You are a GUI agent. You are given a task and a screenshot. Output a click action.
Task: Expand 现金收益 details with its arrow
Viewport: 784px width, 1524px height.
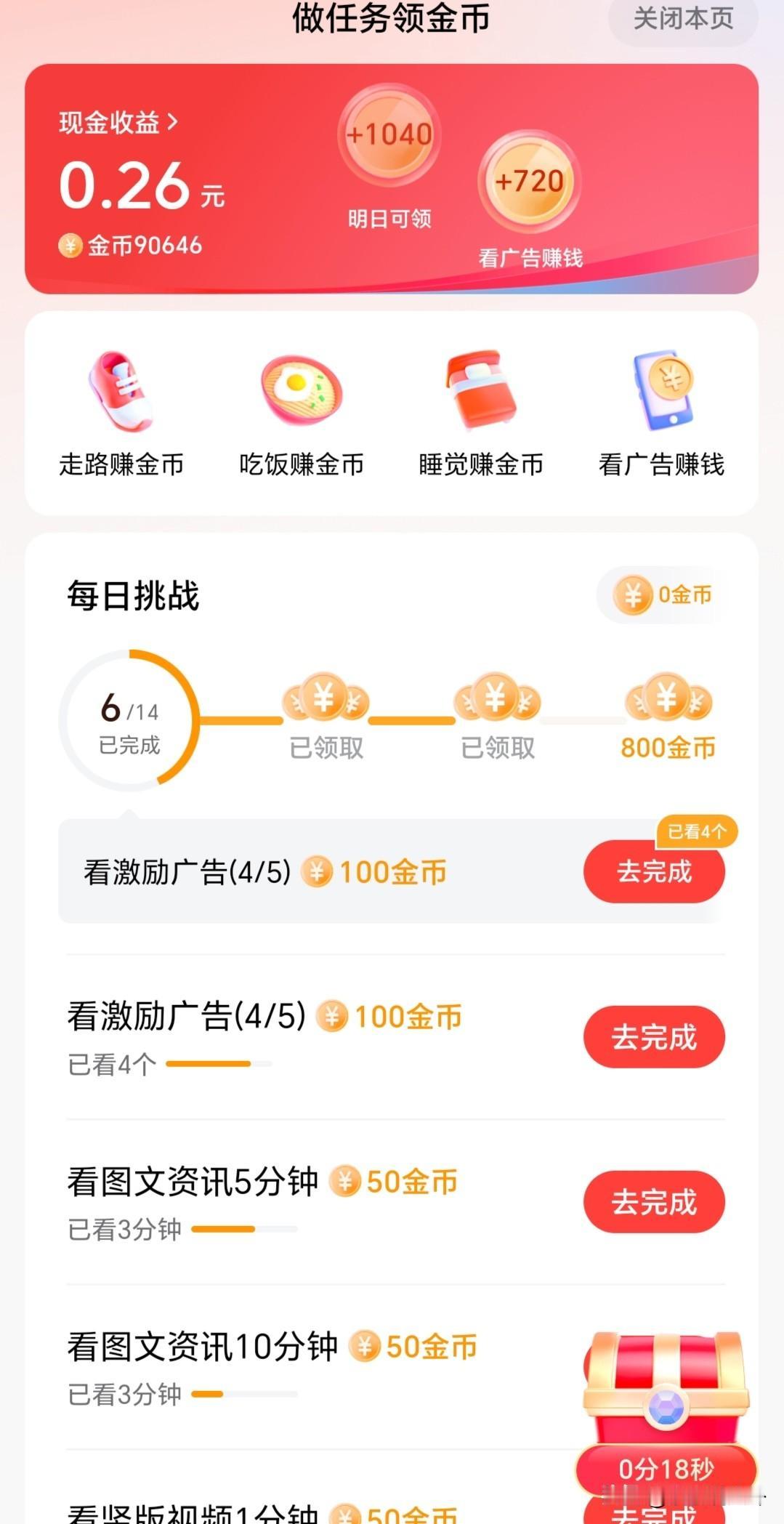(173, 121)
